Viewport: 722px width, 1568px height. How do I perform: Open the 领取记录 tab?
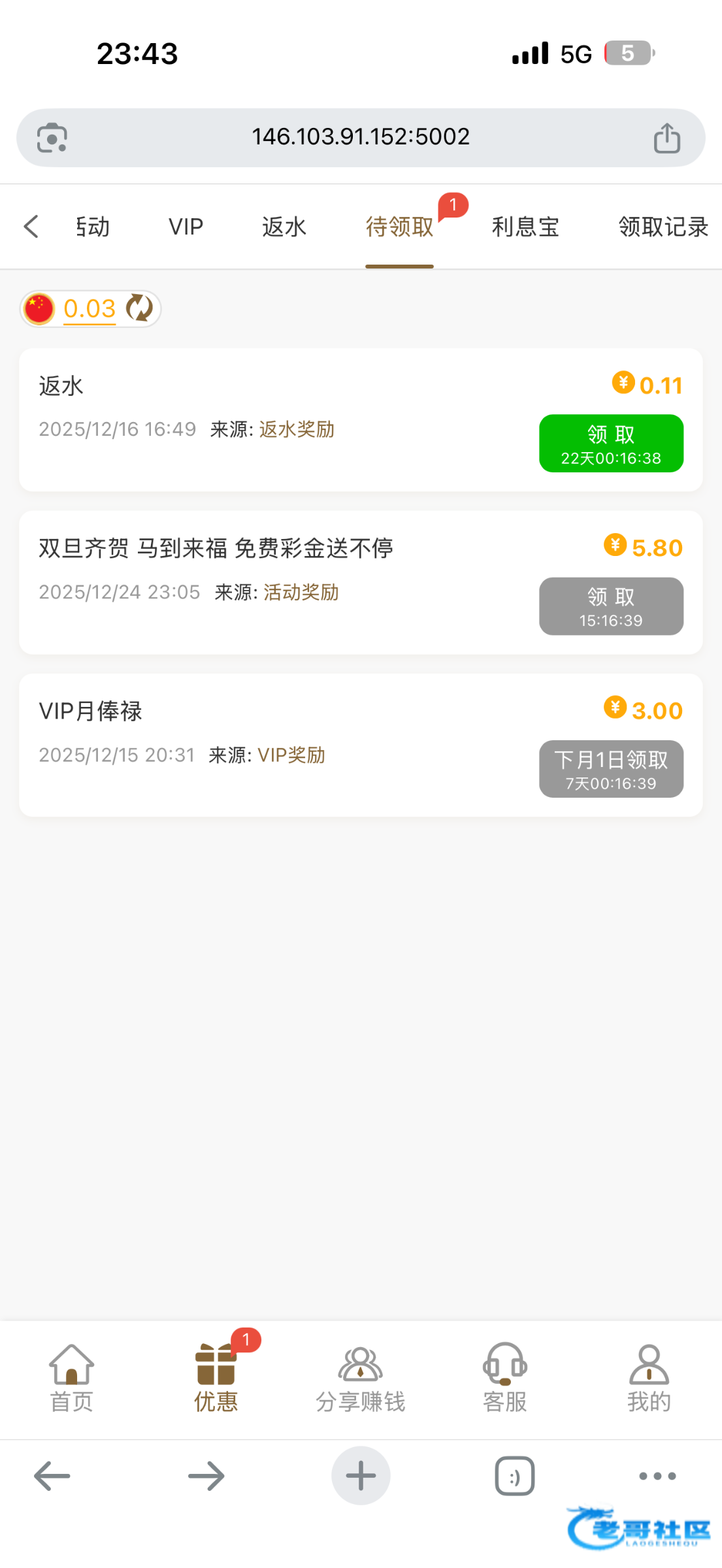click(x=663, y=227)
